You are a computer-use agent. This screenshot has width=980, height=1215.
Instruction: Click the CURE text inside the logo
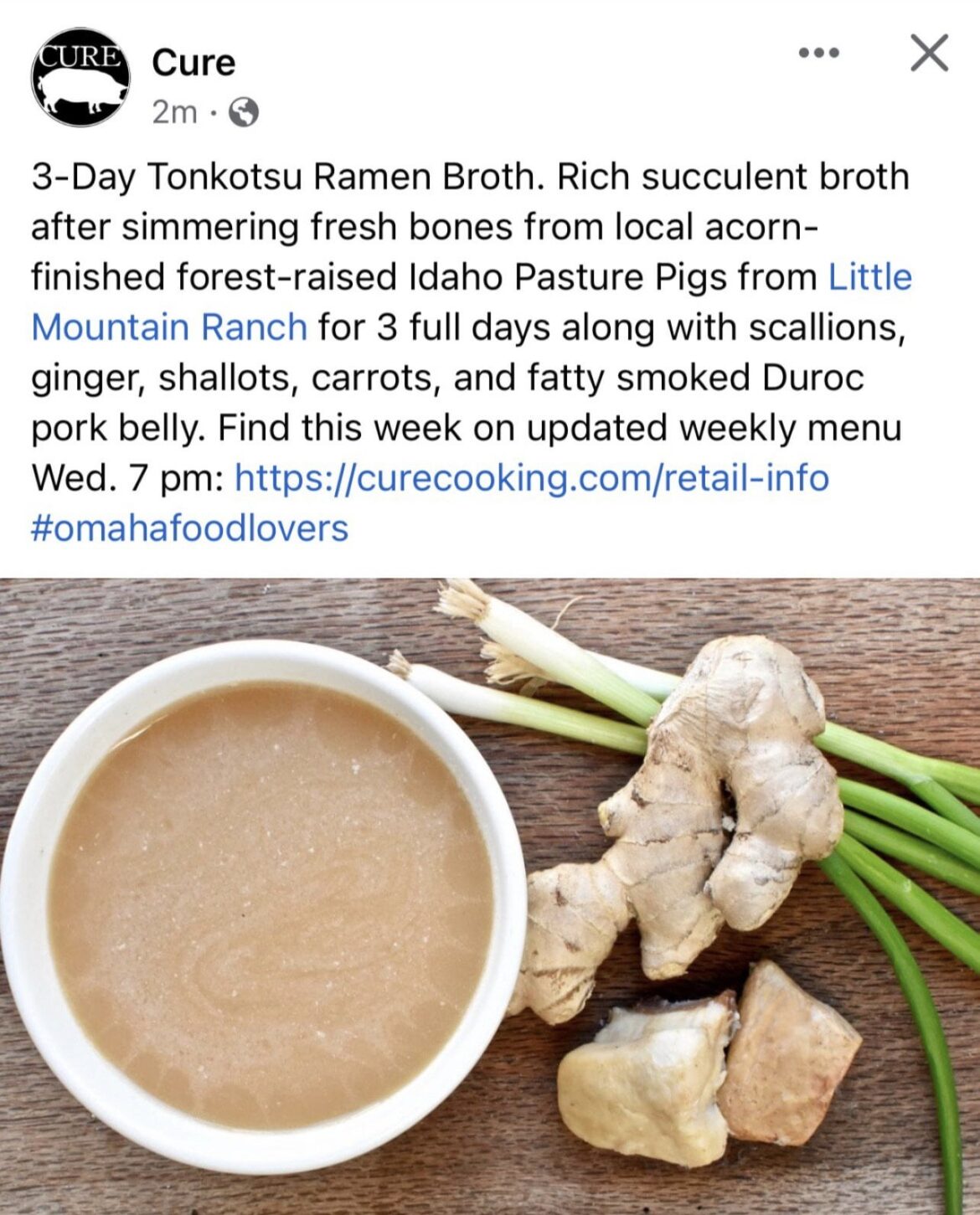point(78,57)
